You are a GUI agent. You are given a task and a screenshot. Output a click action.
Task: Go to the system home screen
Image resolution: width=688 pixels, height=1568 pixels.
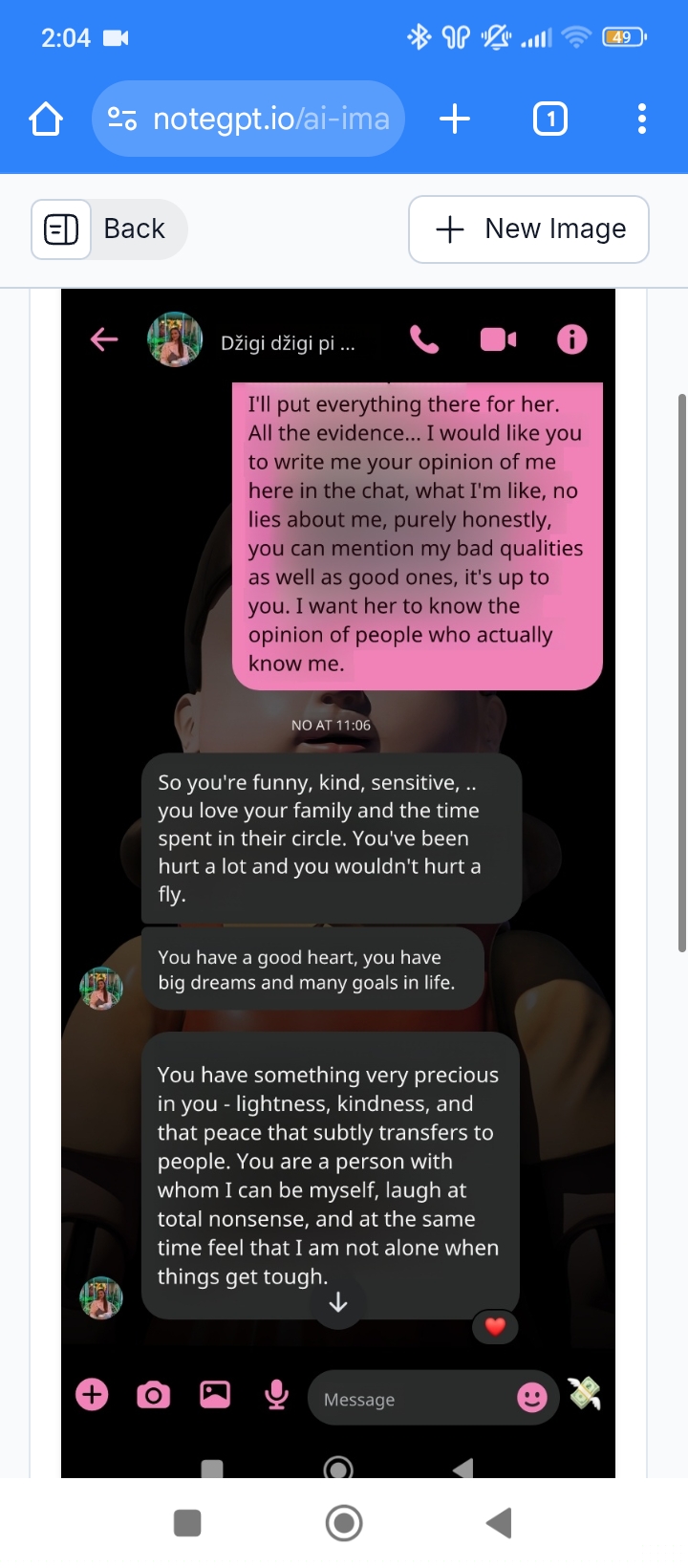tap(344, 1523)
